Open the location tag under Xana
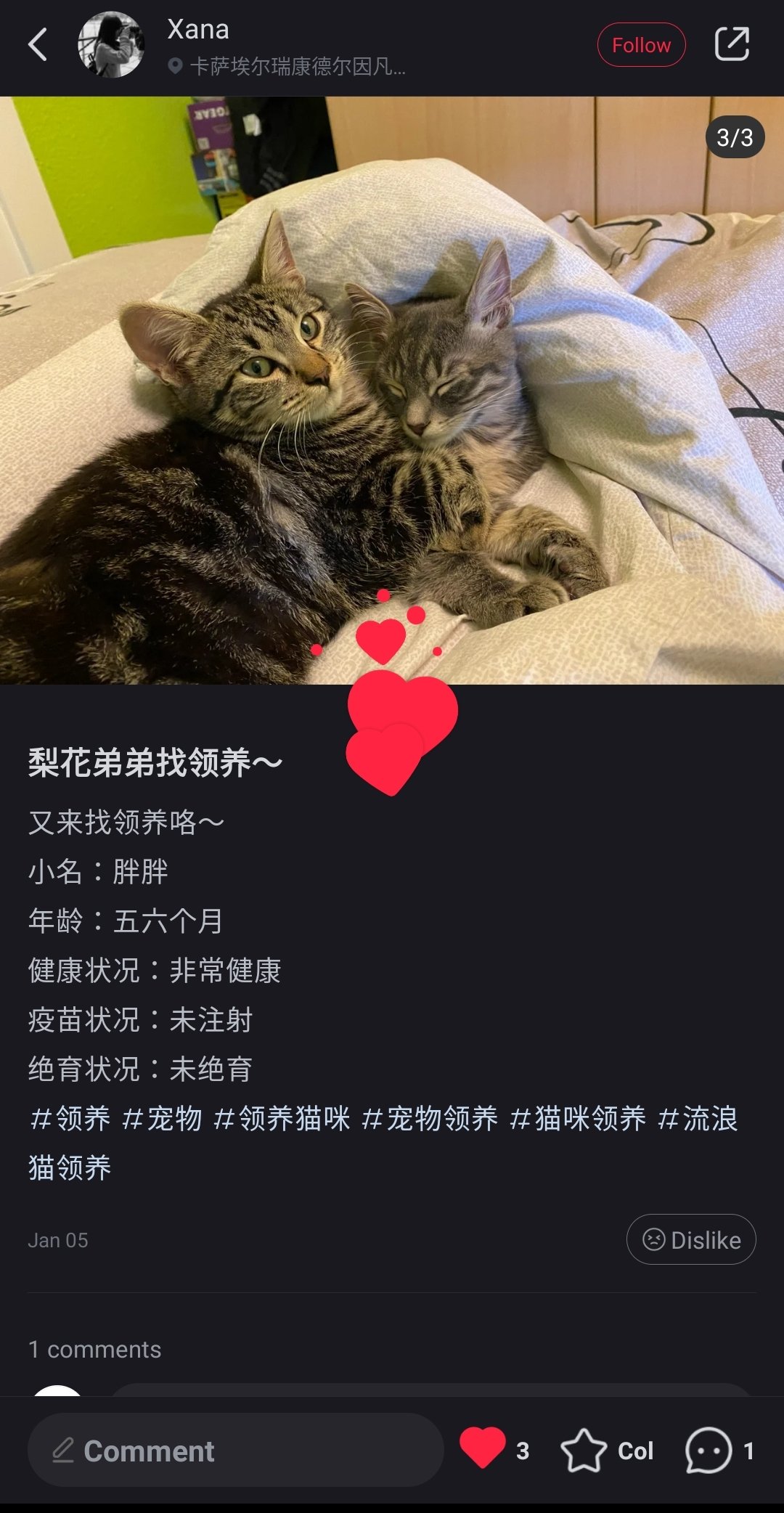 pos(287,67)
